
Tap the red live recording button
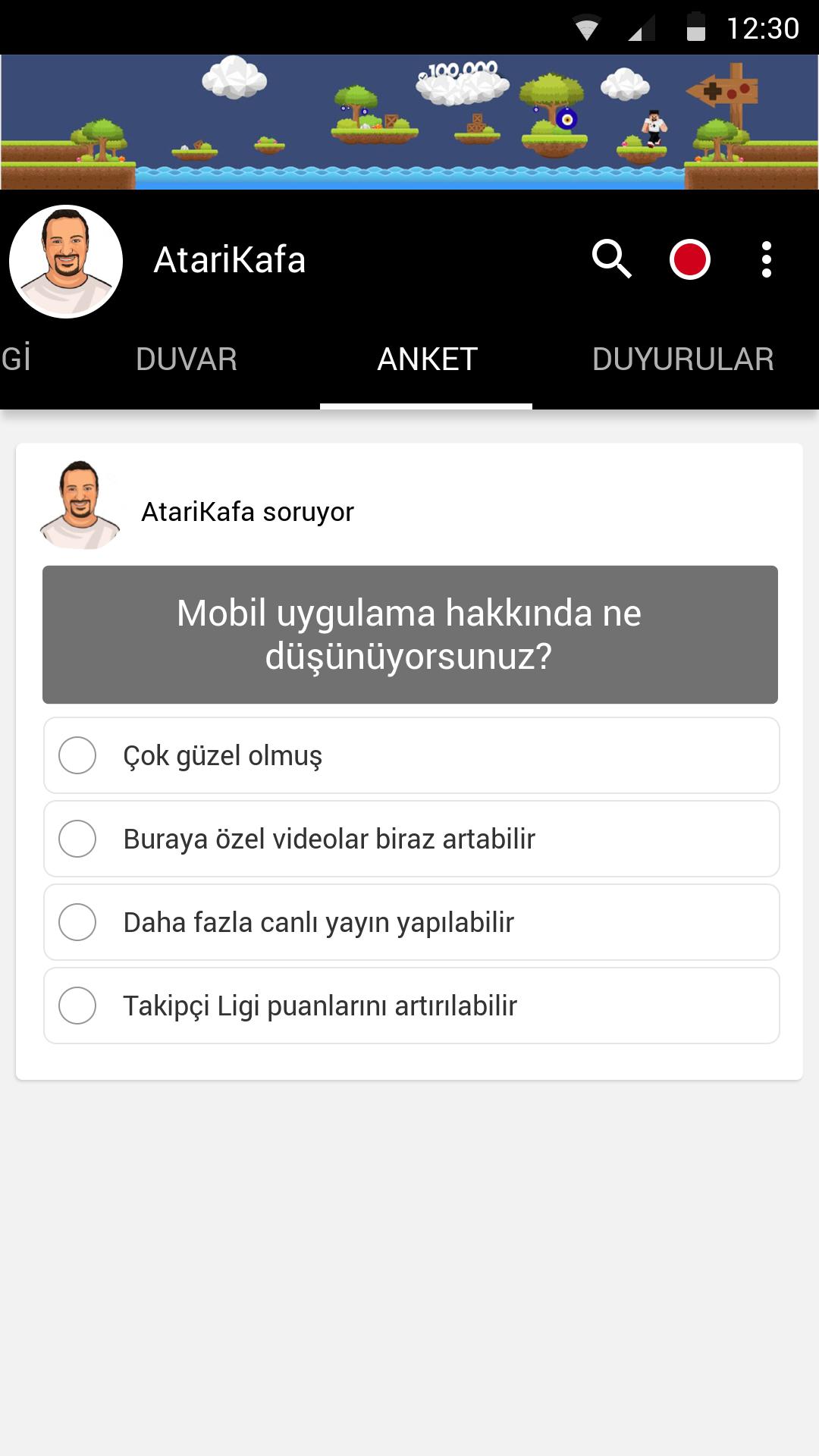(690, 260)
